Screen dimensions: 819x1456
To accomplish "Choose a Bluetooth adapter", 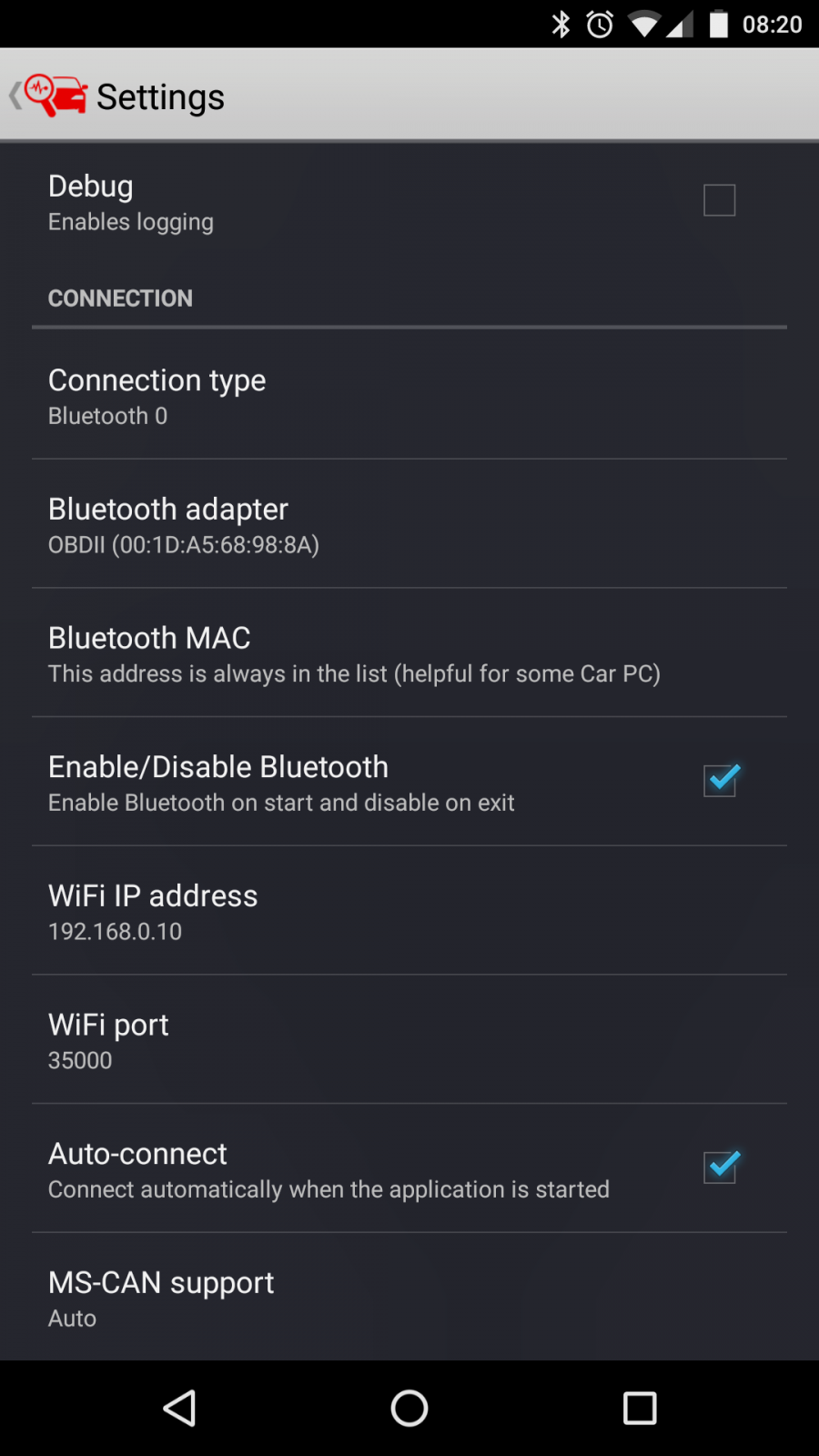I will click(409, 524).
